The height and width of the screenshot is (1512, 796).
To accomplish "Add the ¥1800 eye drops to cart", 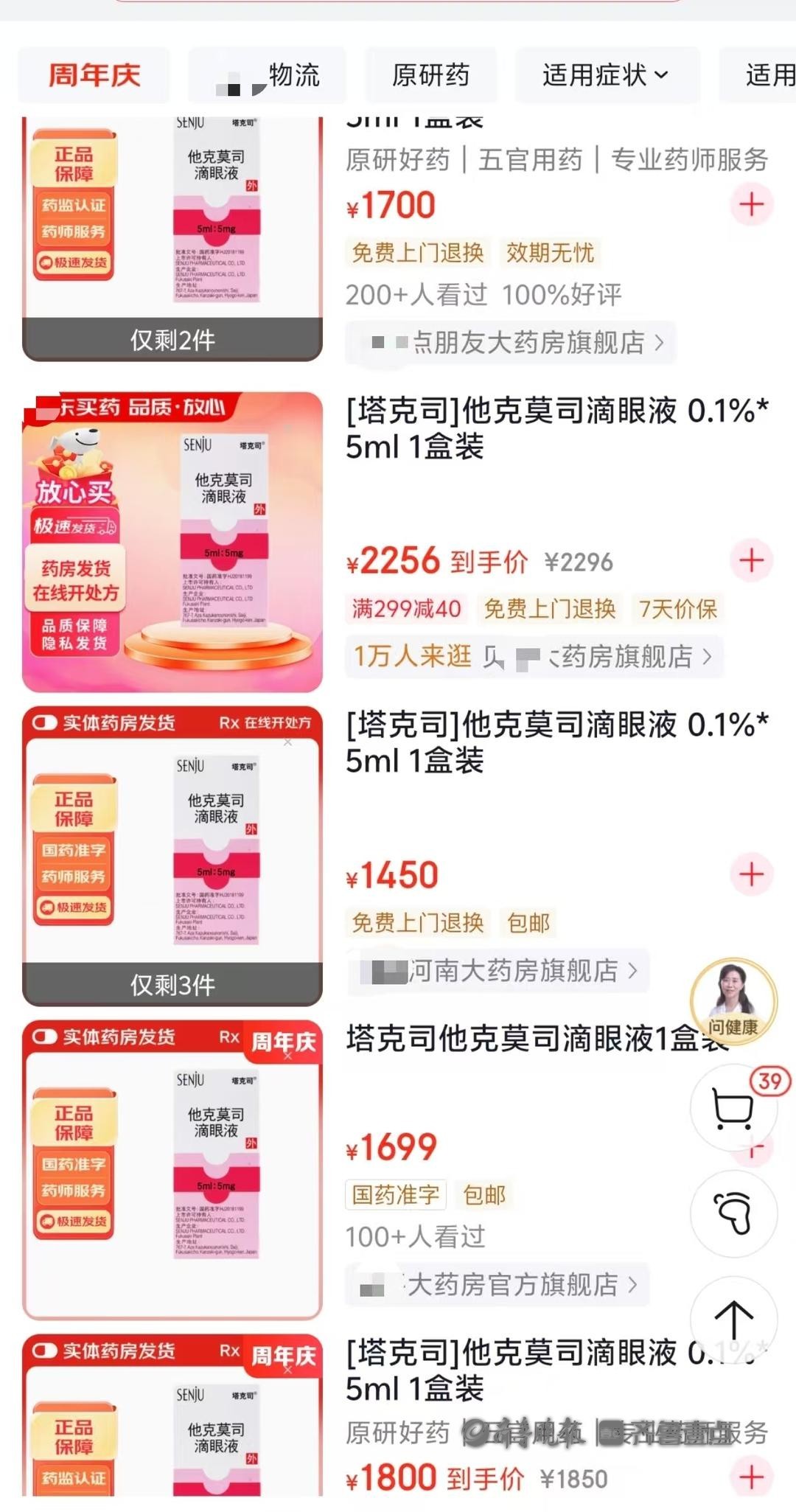I will click(x=751, y=1477).
